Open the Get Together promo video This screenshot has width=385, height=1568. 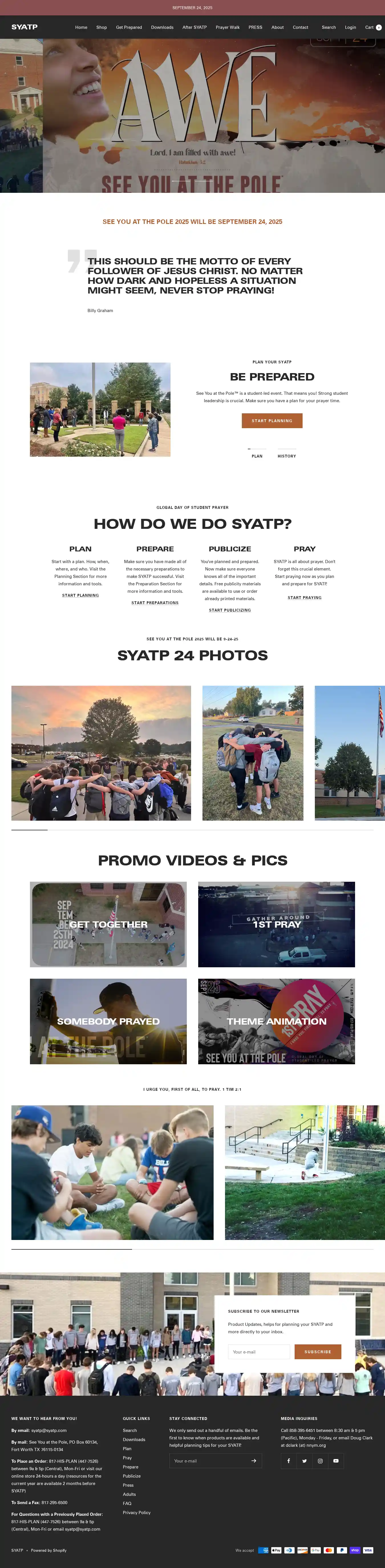pos(108,924)
